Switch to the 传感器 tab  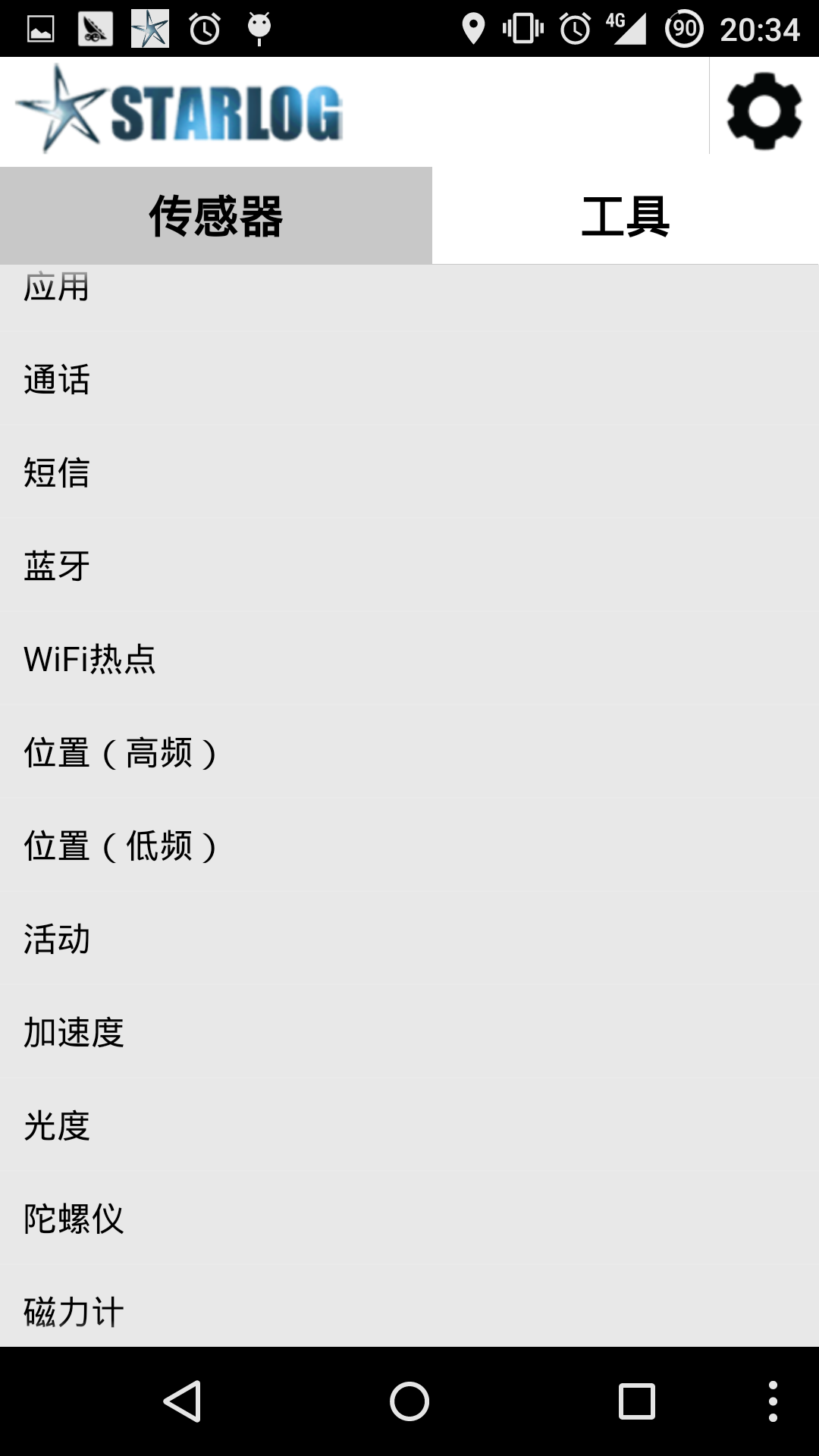[x=216, y=216]
